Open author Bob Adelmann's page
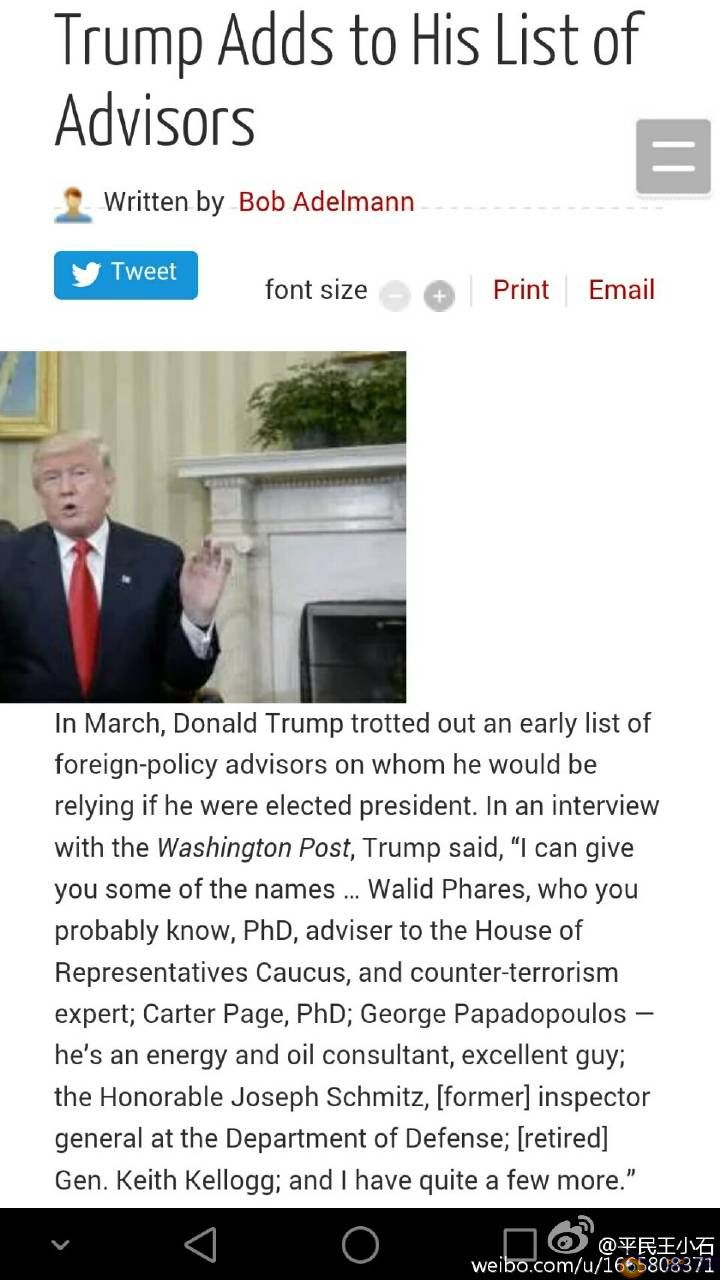Screen dimensions: 720x1280 [326, 202]
